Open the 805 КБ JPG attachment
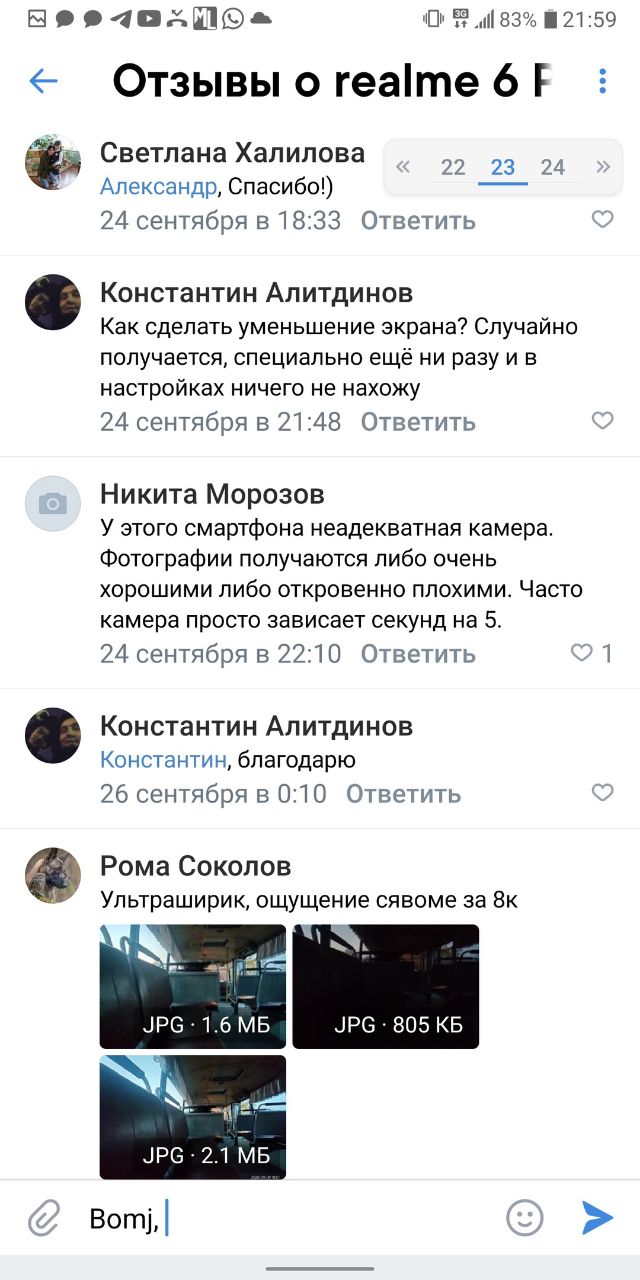Image resolution: width=640 pixels, height=1280 pixels. point(386,986)
